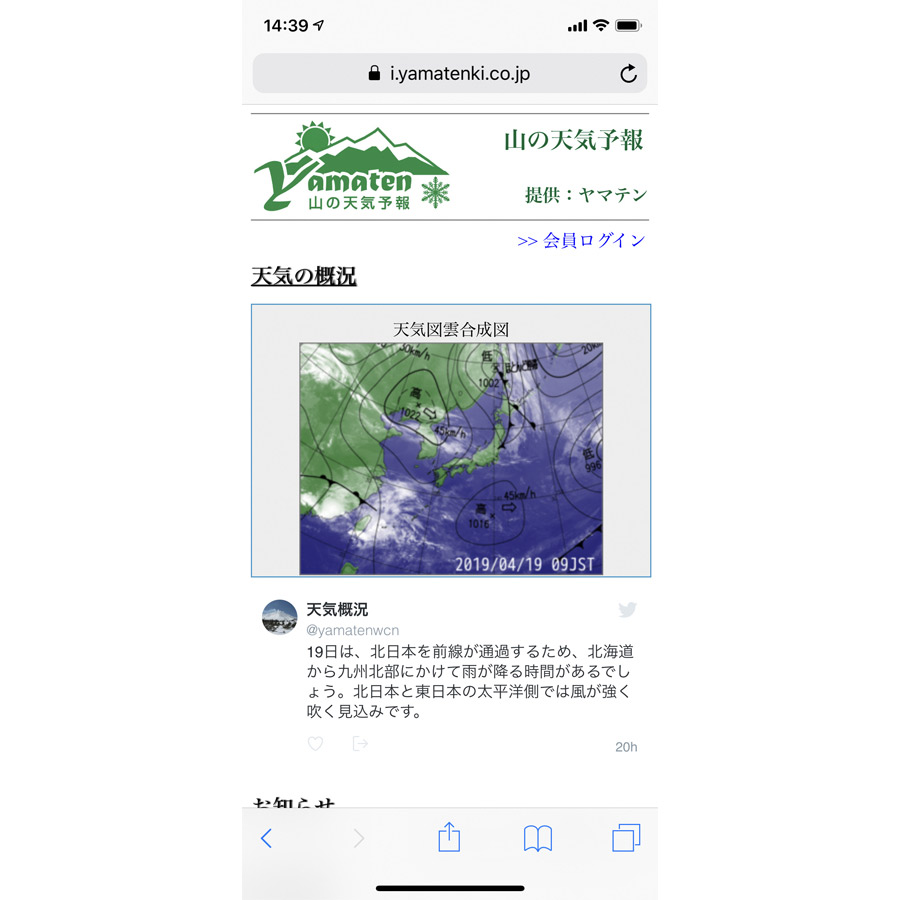Like the 天気概況 tweet
The width and height of the screenshot is (900, 900).
click(315, 744)
